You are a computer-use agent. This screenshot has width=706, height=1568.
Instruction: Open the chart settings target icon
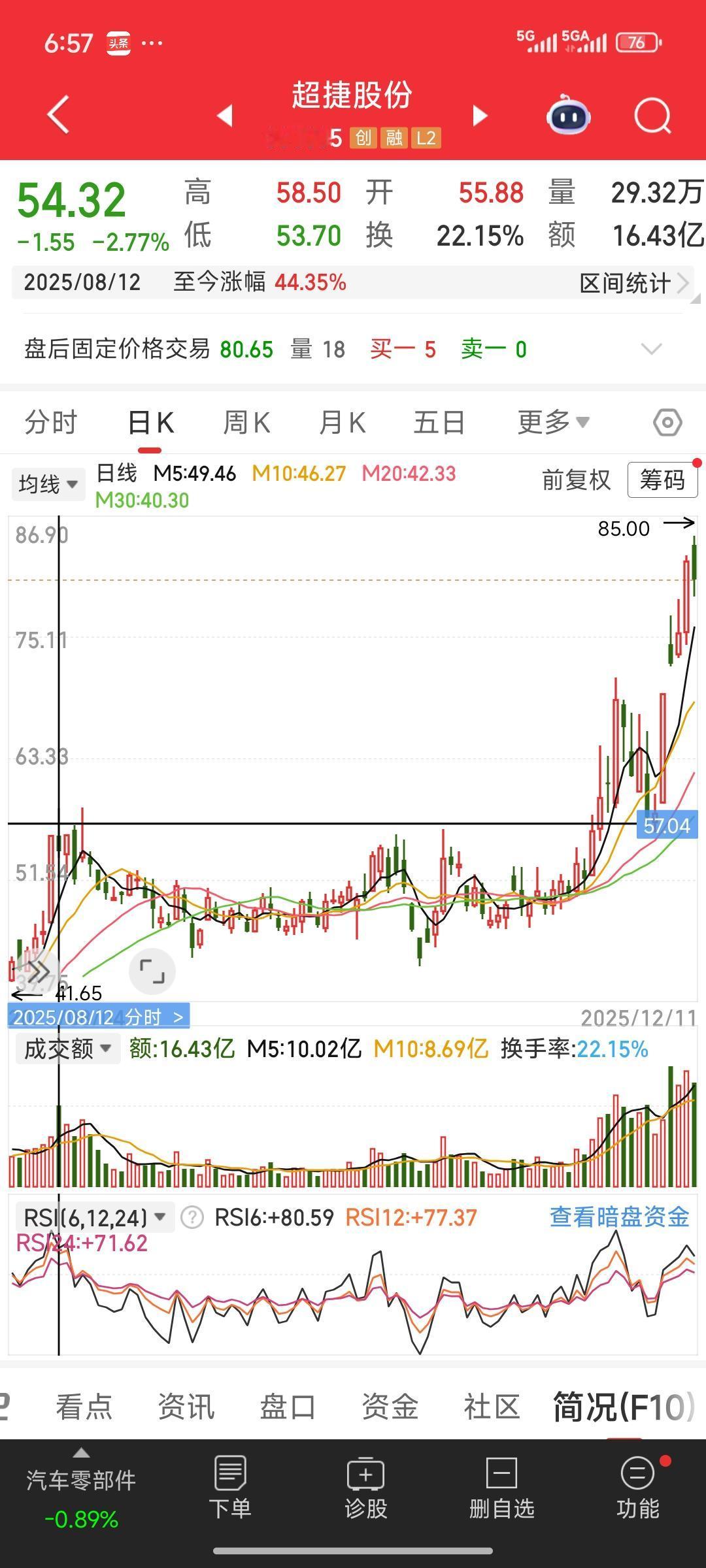coord(667,422)
